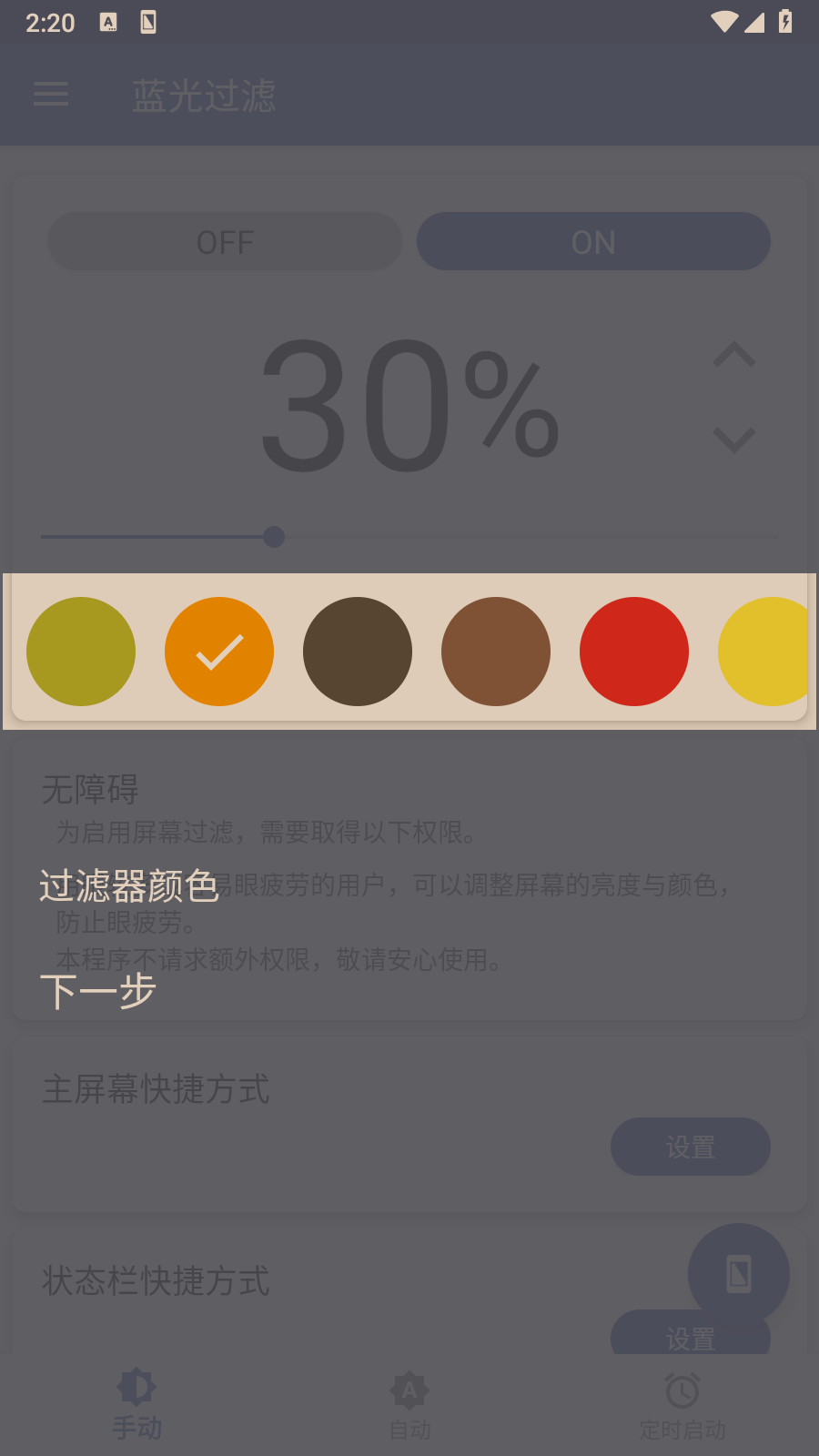Turn the filter OFF
The width and height of the screenshot is (819, 1456).
(x=225, y=242)
